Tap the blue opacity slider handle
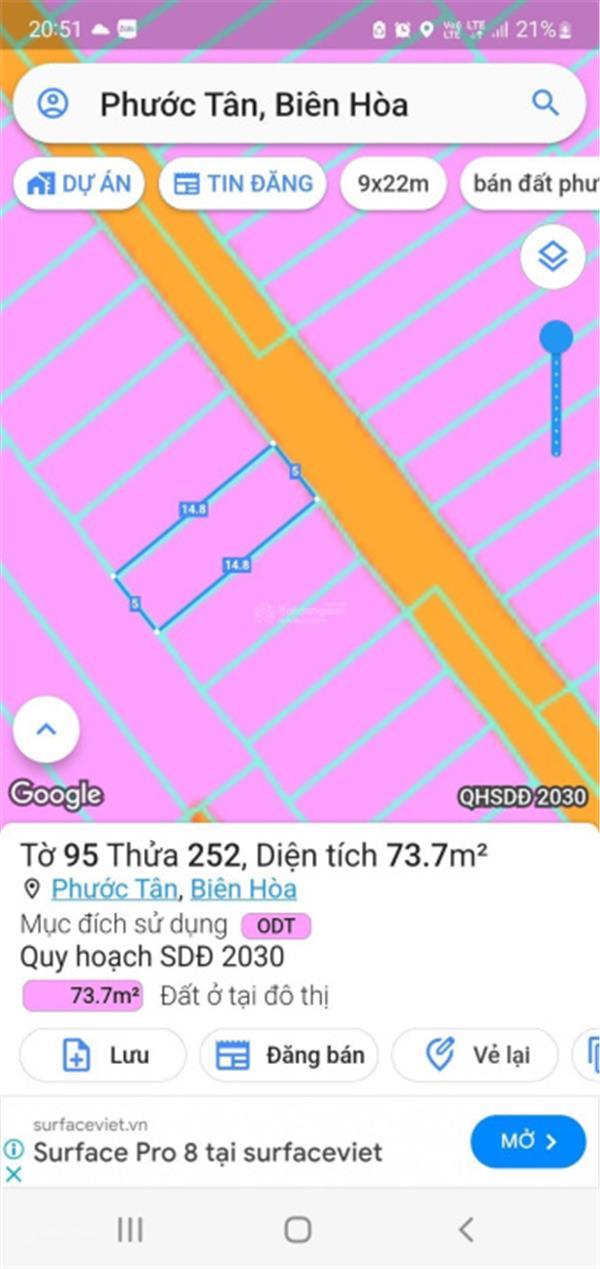Screen dimensions: 600x1269 pyautogui.click(x=556, y=338)
